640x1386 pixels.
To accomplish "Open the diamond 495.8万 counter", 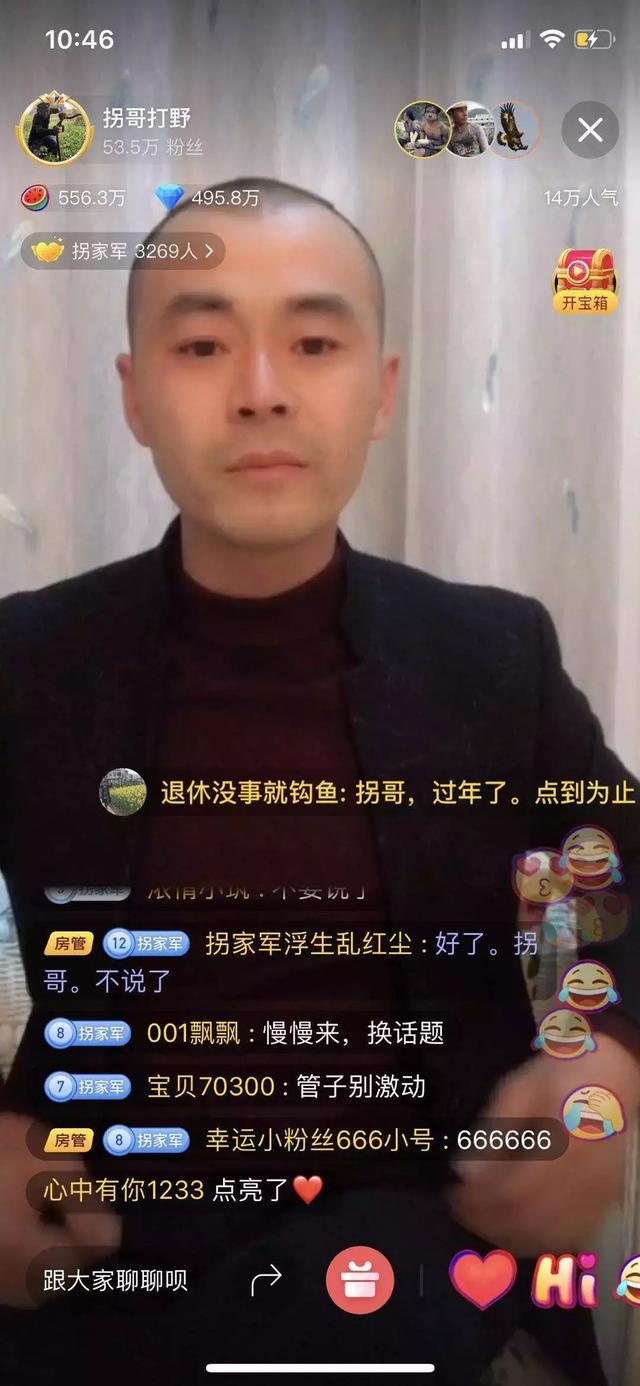I will click(x=207, y=198).
